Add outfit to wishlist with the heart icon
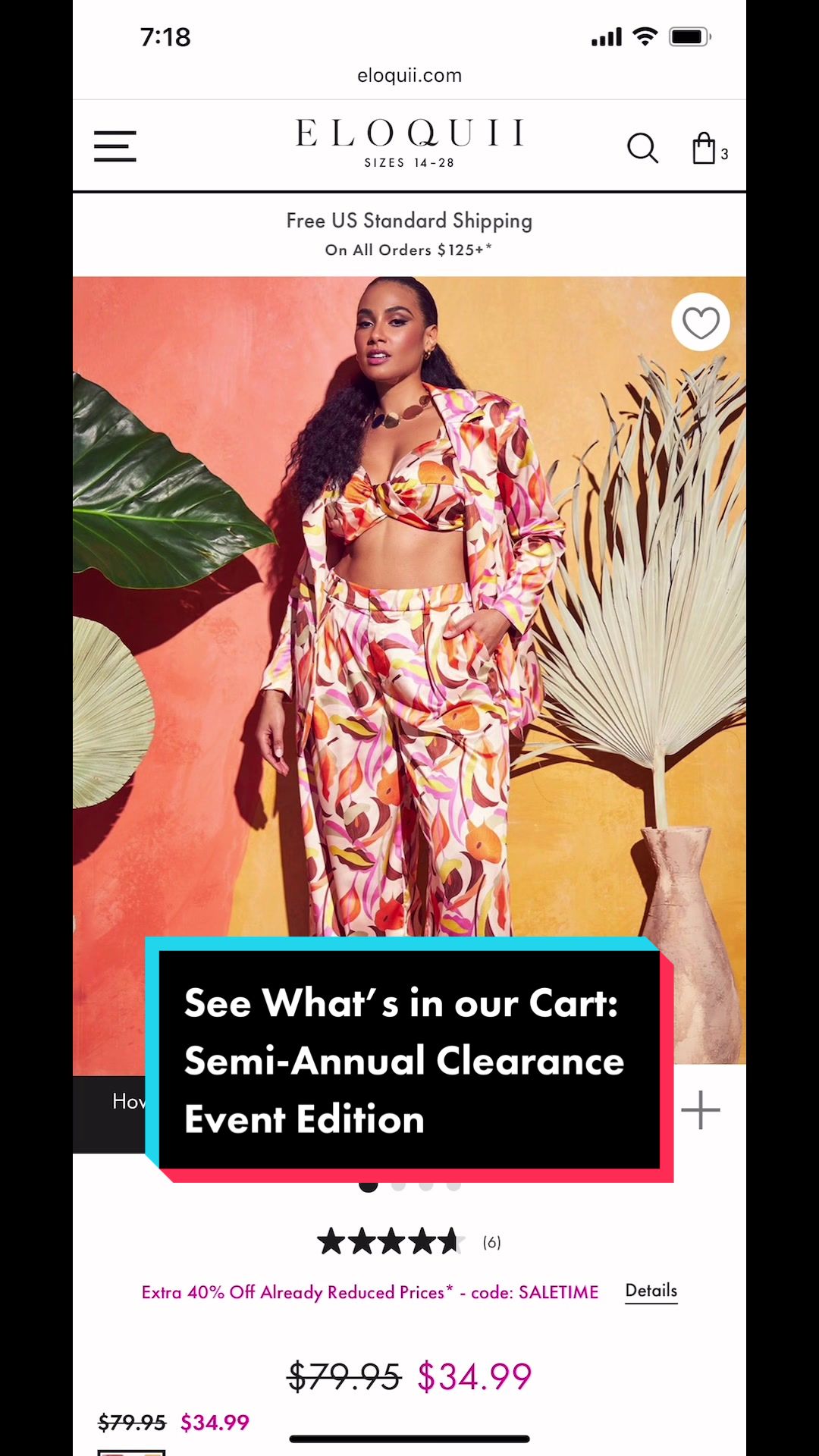This screenshot has height=1456, width=819. (701, 323)
